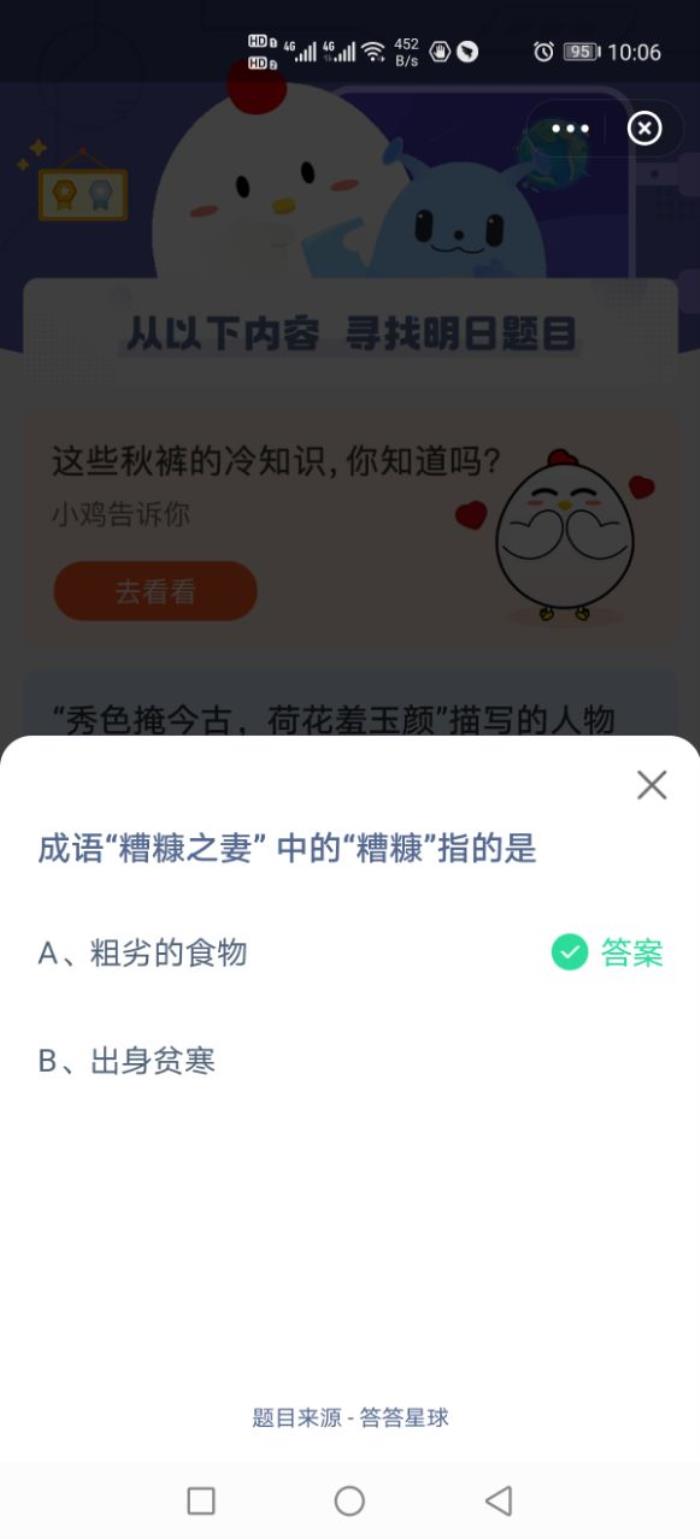Open the mini program more options menu
The width and height of the screenshot is (700, 1539).
[570, 129]
